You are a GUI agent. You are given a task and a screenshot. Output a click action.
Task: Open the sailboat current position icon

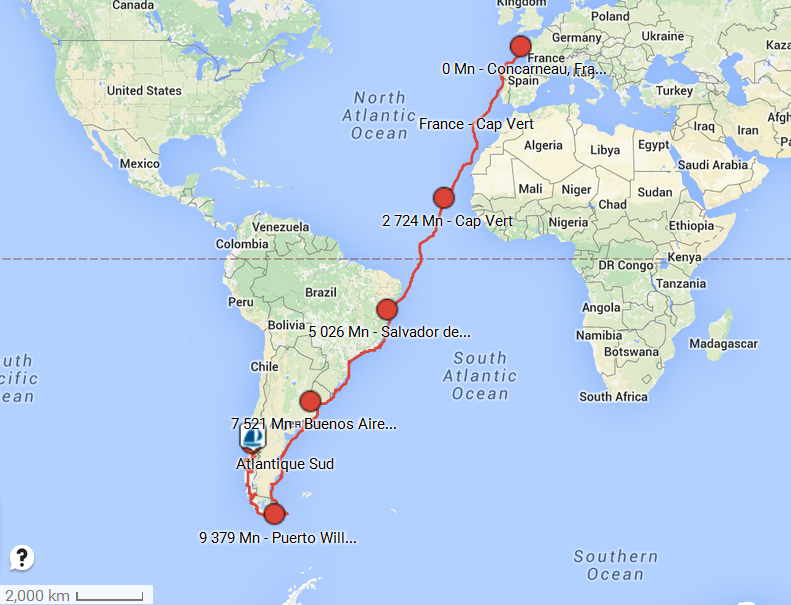pyautogui.click(x=253, y=437)
